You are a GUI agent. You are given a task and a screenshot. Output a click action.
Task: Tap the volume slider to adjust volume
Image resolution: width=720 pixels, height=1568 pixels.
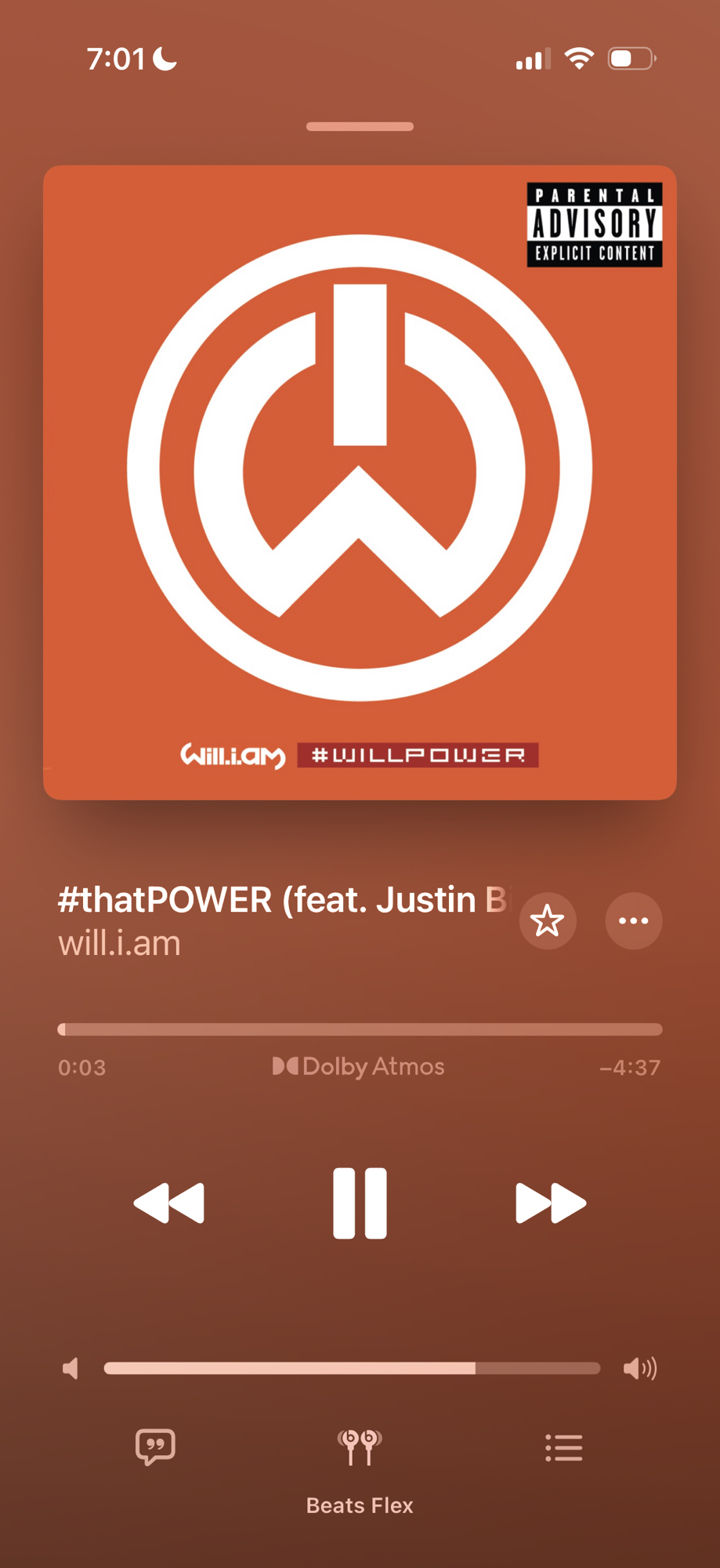352,1368
